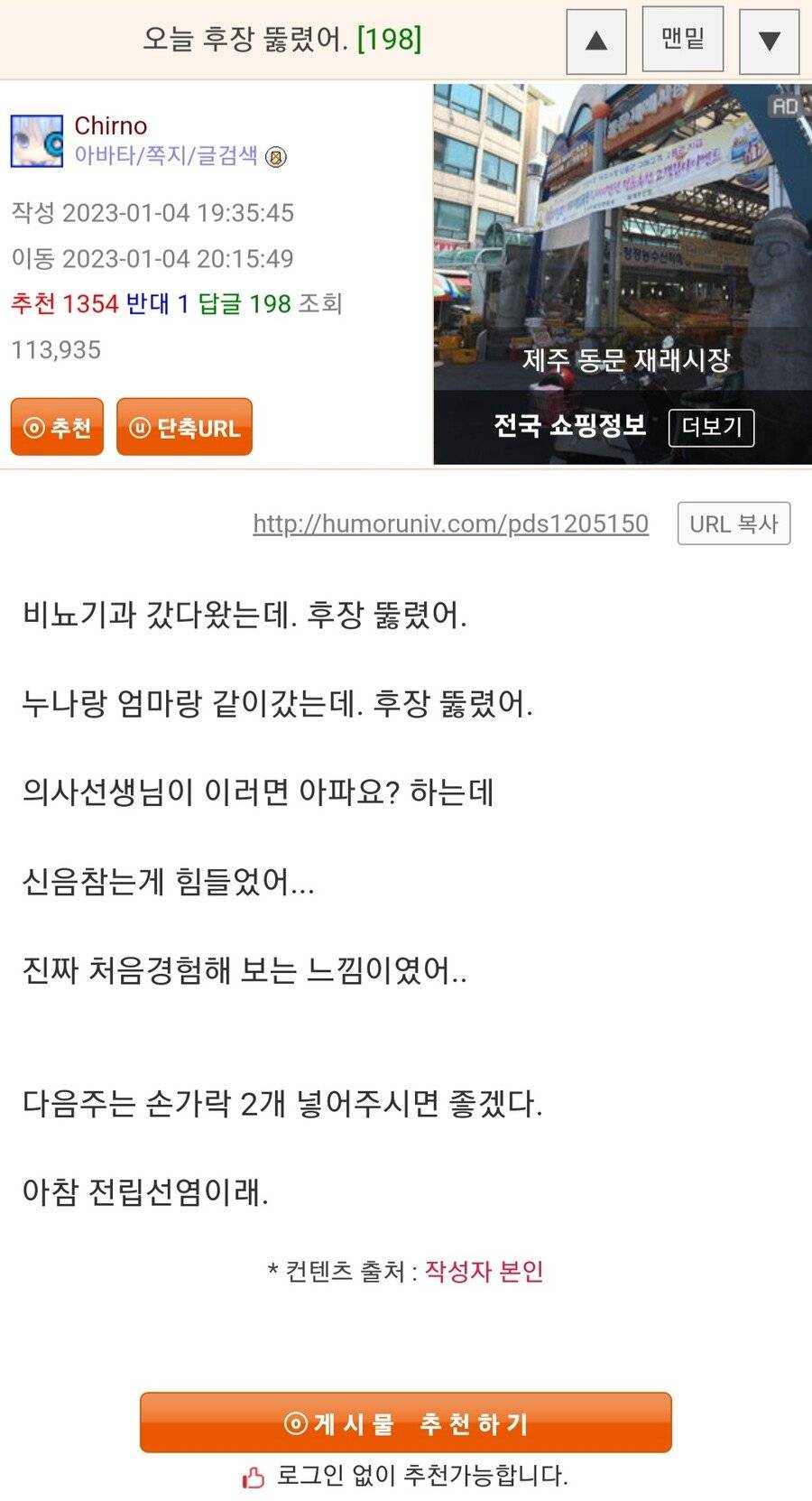The image size is (812, 1501).
Task: Jump to the bottom with 맨밑 button
Action: click(682, 39)
